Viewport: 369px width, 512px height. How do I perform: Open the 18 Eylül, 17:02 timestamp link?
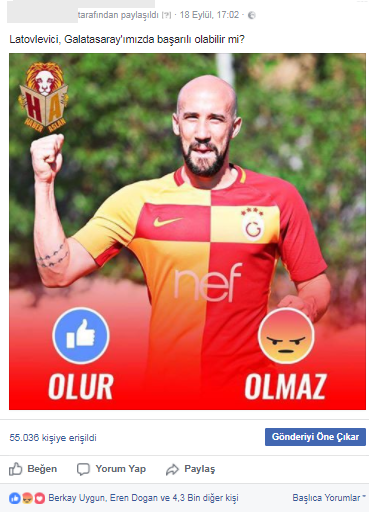209,15
